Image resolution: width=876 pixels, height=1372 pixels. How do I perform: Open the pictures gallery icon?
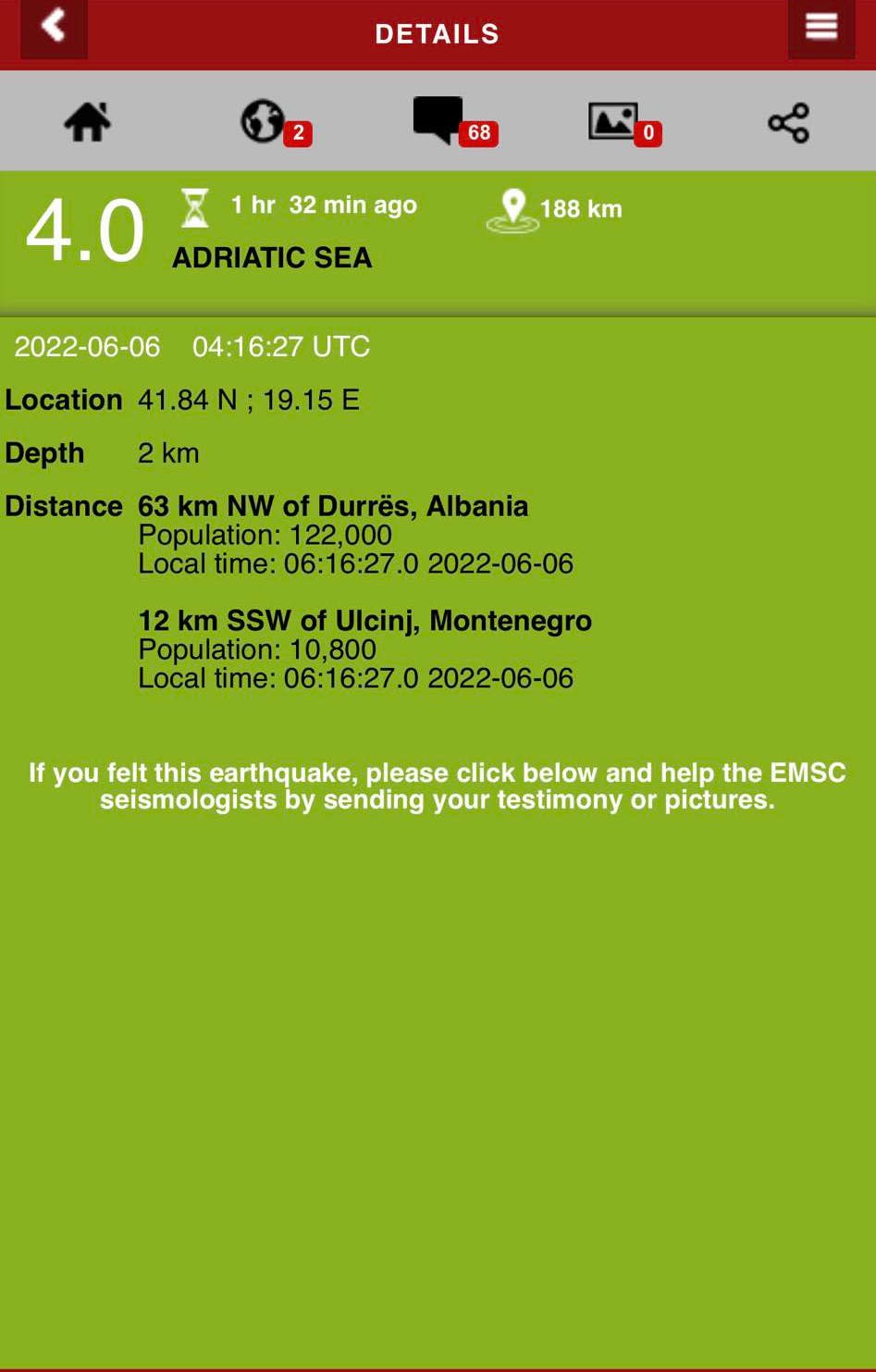613,122
